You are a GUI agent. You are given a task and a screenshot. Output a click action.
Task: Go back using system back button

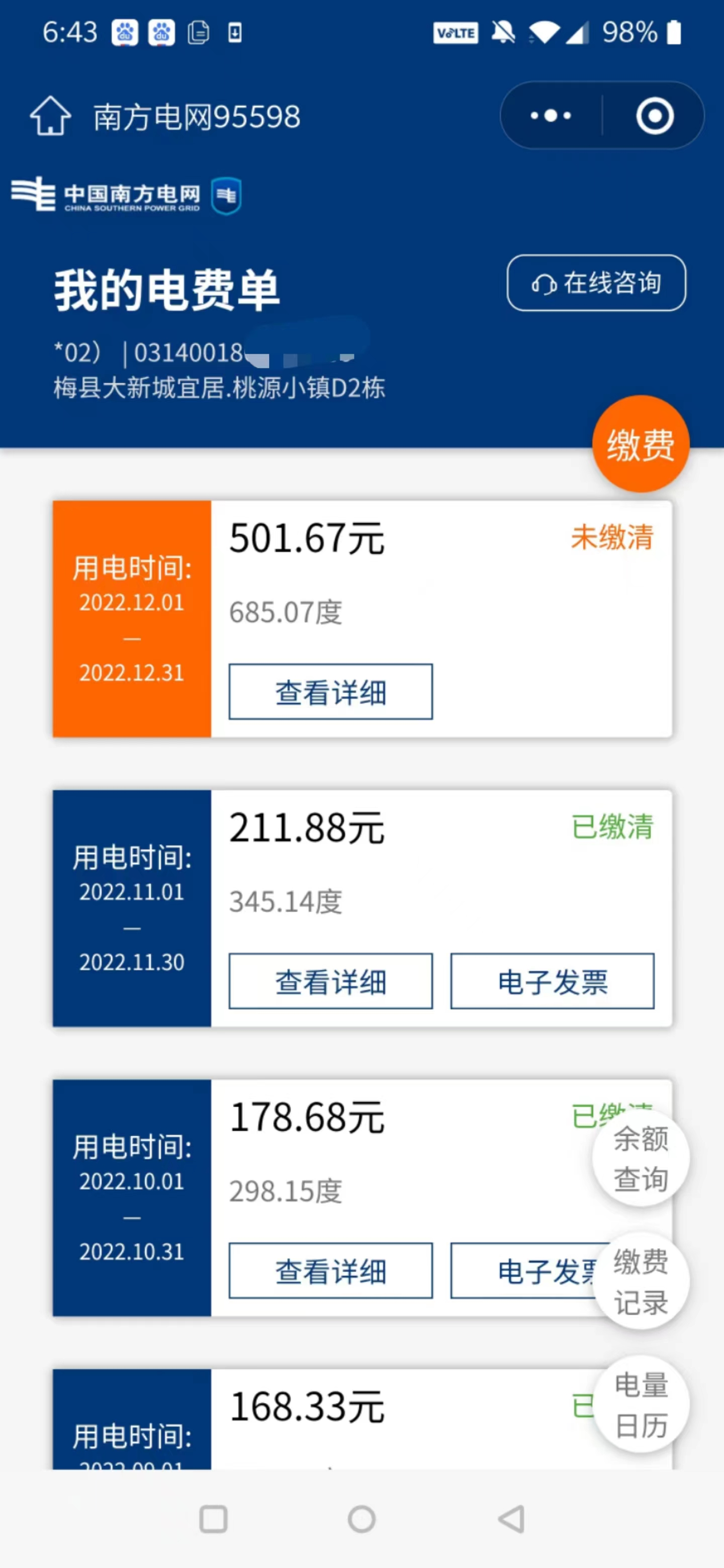(511, 1519)
